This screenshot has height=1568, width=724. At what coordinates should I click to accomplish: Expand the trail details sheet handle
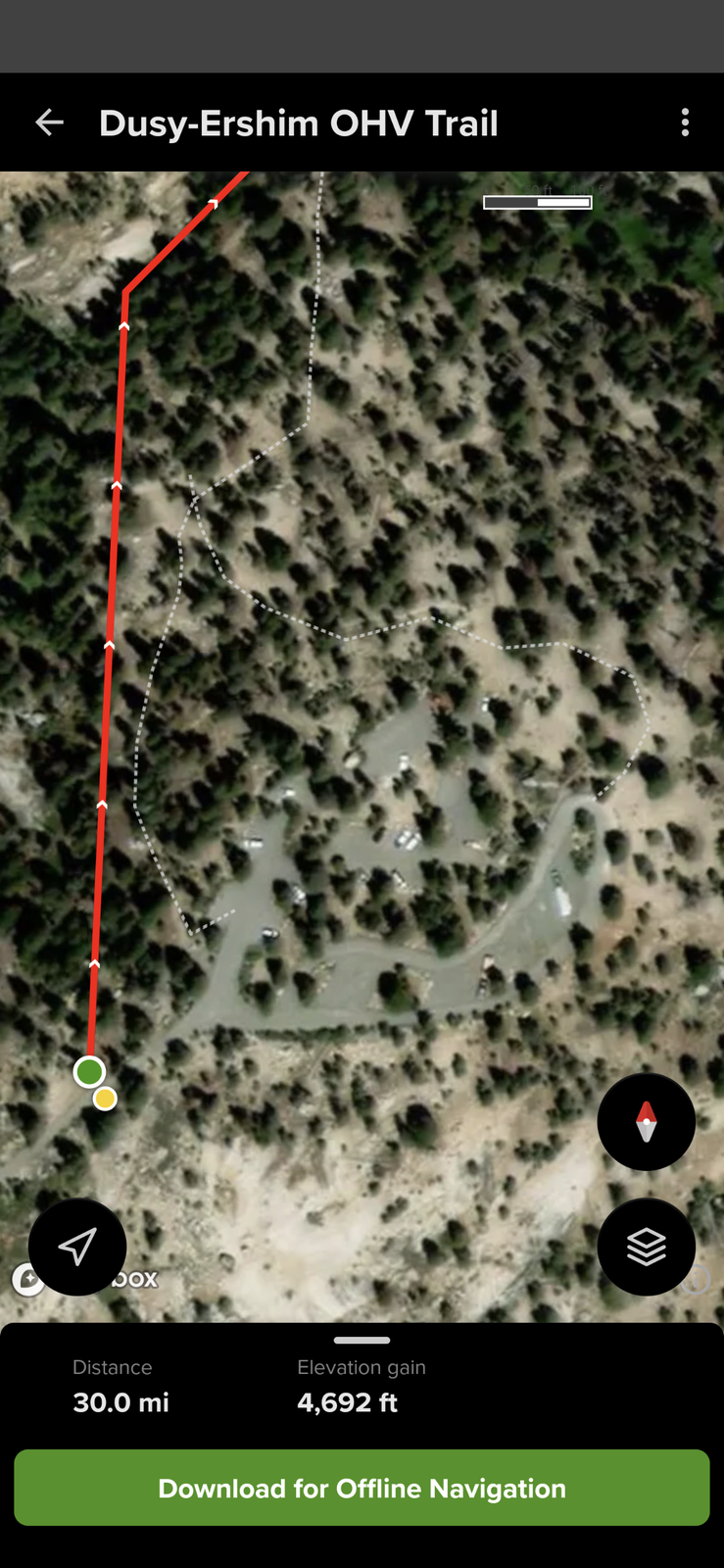pyautogui.click(x=362, y=1340)
